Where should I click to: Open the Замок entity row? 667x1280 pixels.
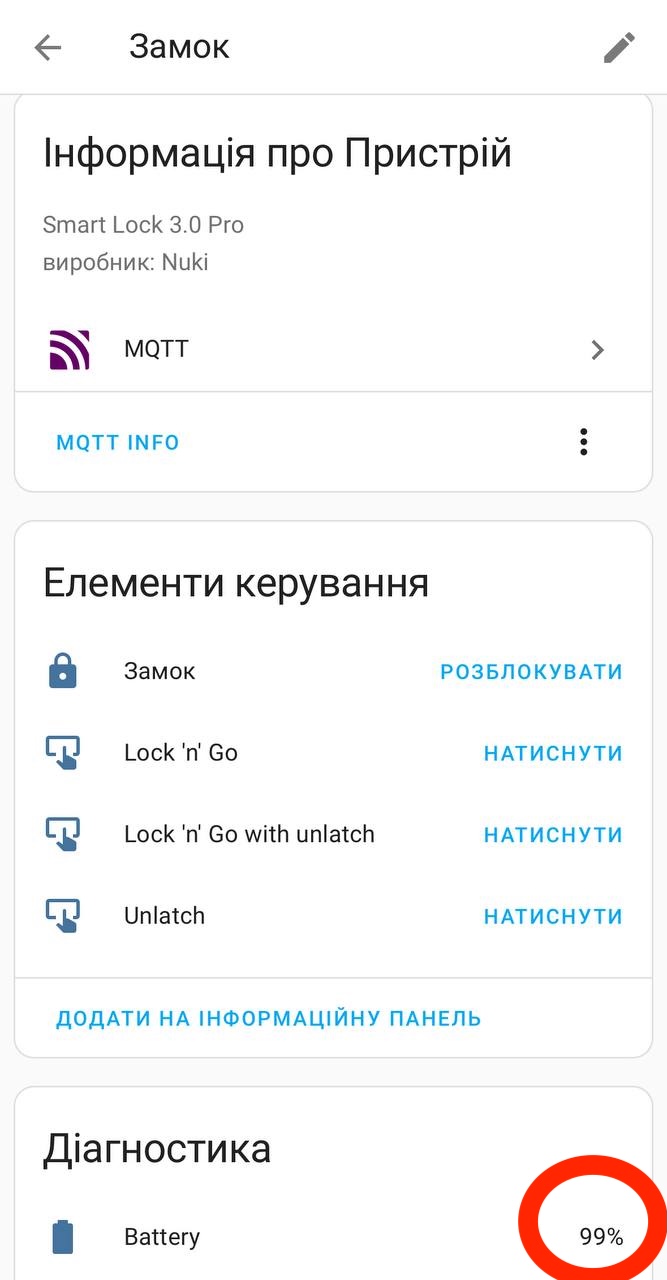pyautogui.click(x=160, y=672)
